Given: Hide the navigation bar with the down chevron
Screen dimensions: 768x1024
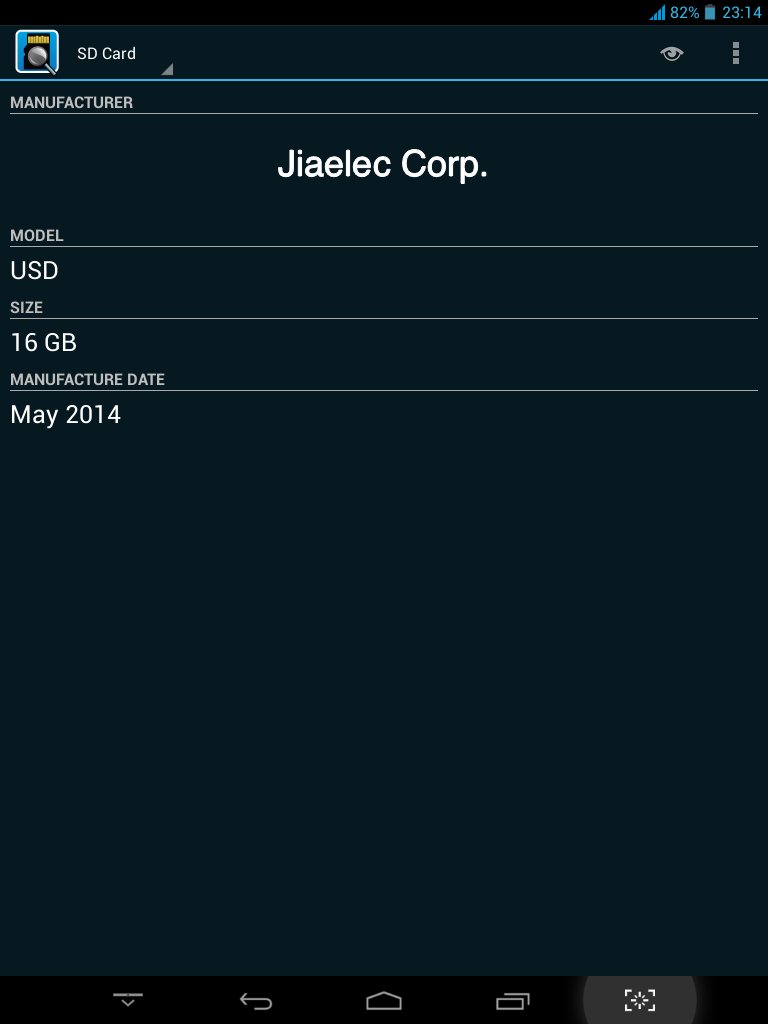Looking at the screenshot, I should tap(128, 1000).
